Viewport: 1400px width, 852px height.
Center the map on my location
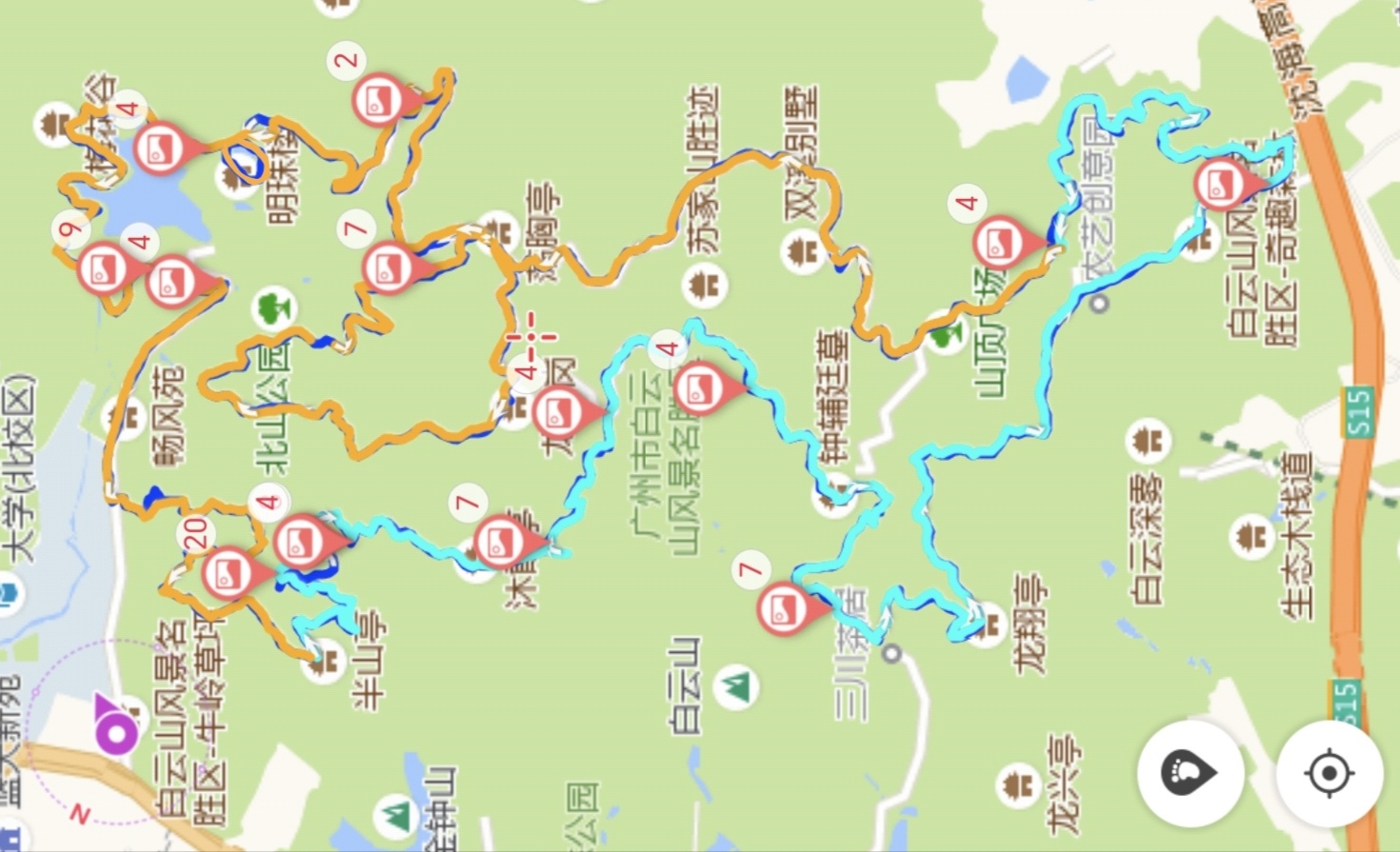tap(1329, 773)
